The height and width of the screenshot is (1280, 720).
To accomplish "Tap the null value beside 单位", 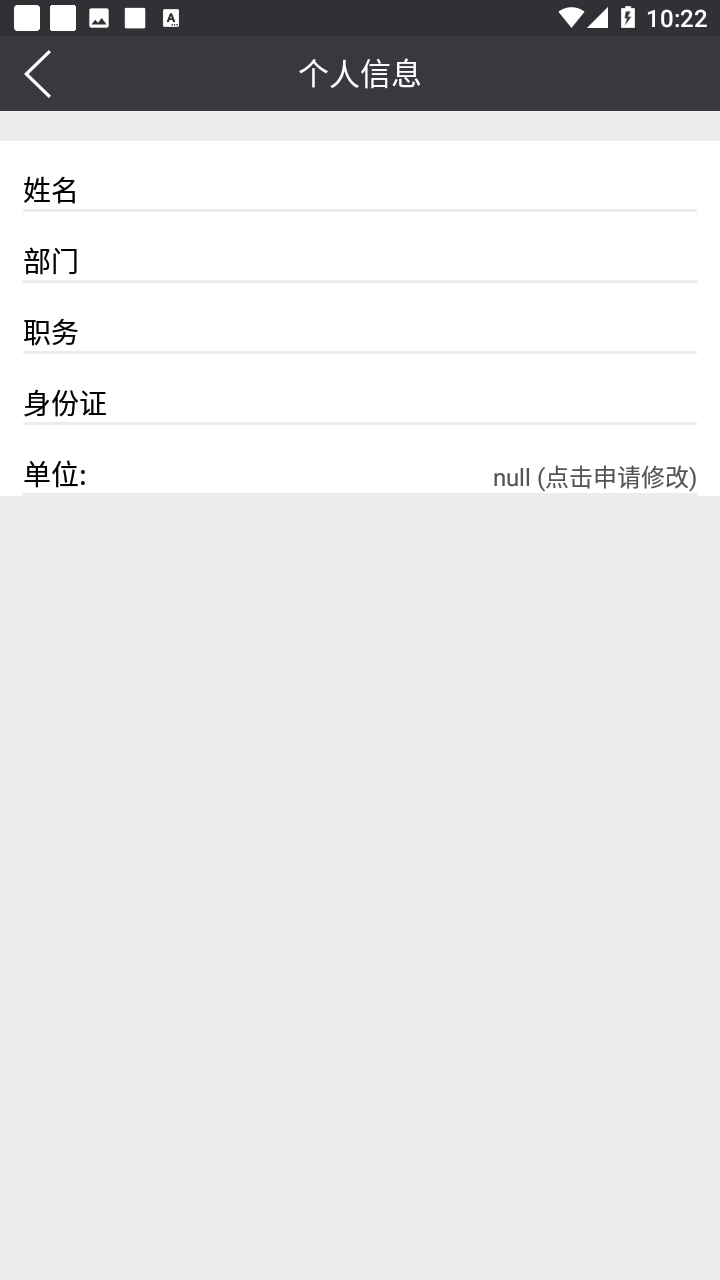I will pyautogui.click(x=510, y=478).
